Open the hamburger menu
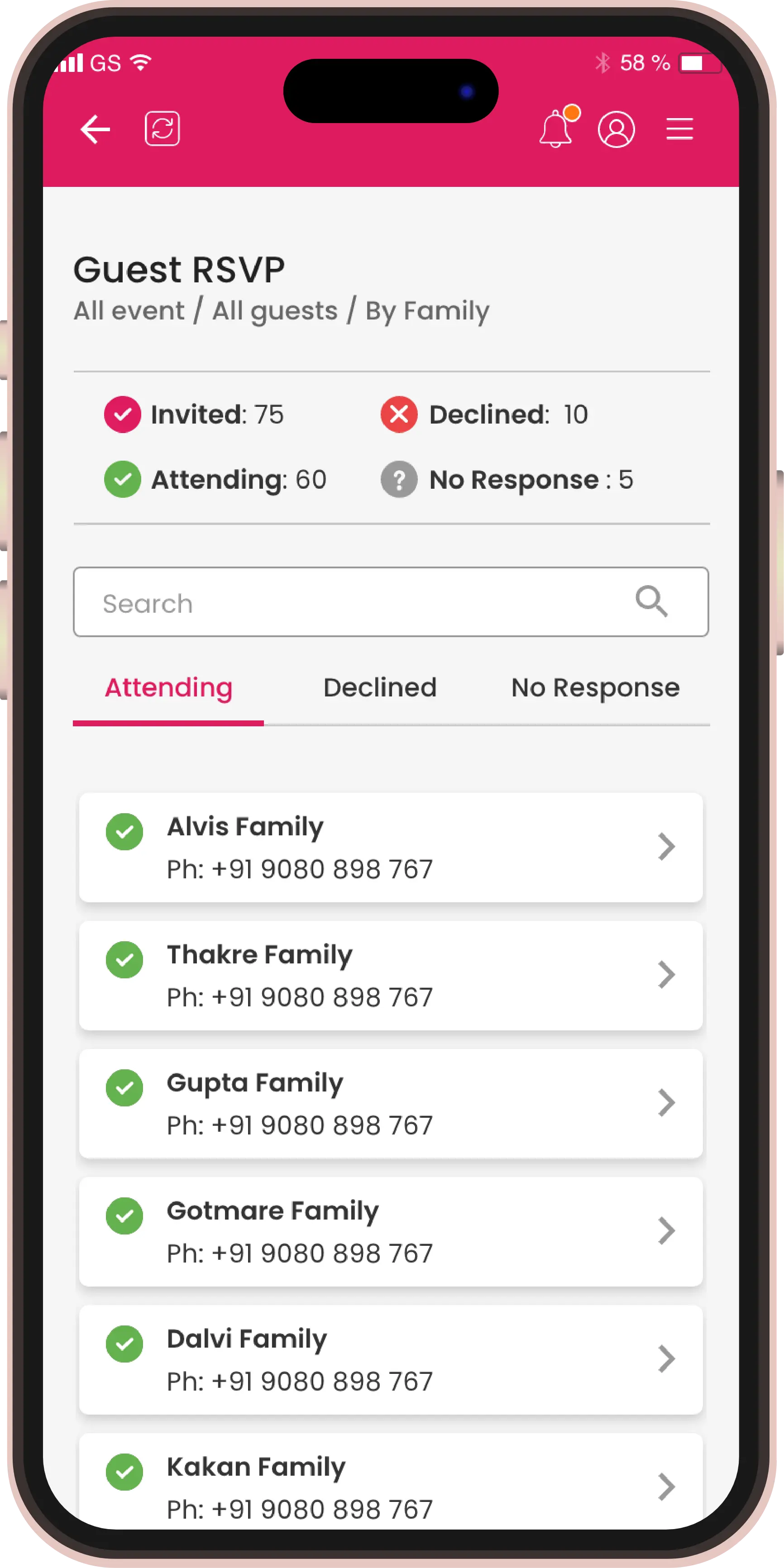This screenshot has height=1568, width=784. coord(679,129)
